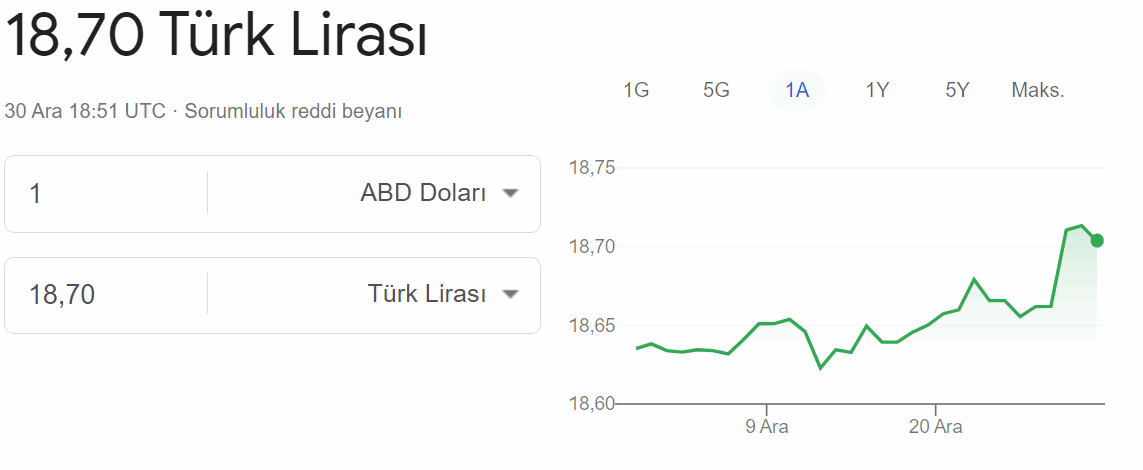The height and width of the screenshot is (470, 1143).
Task: Select the 1A time range
Action: (796, 91)
